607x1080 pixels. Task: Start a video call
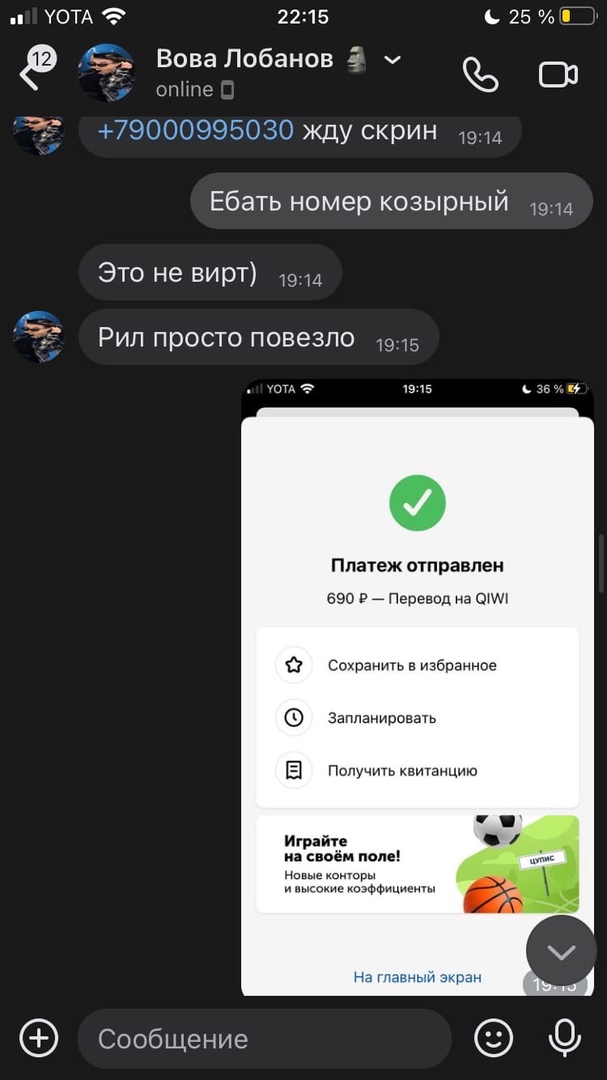pyautogui.click(x=558, y=74)
